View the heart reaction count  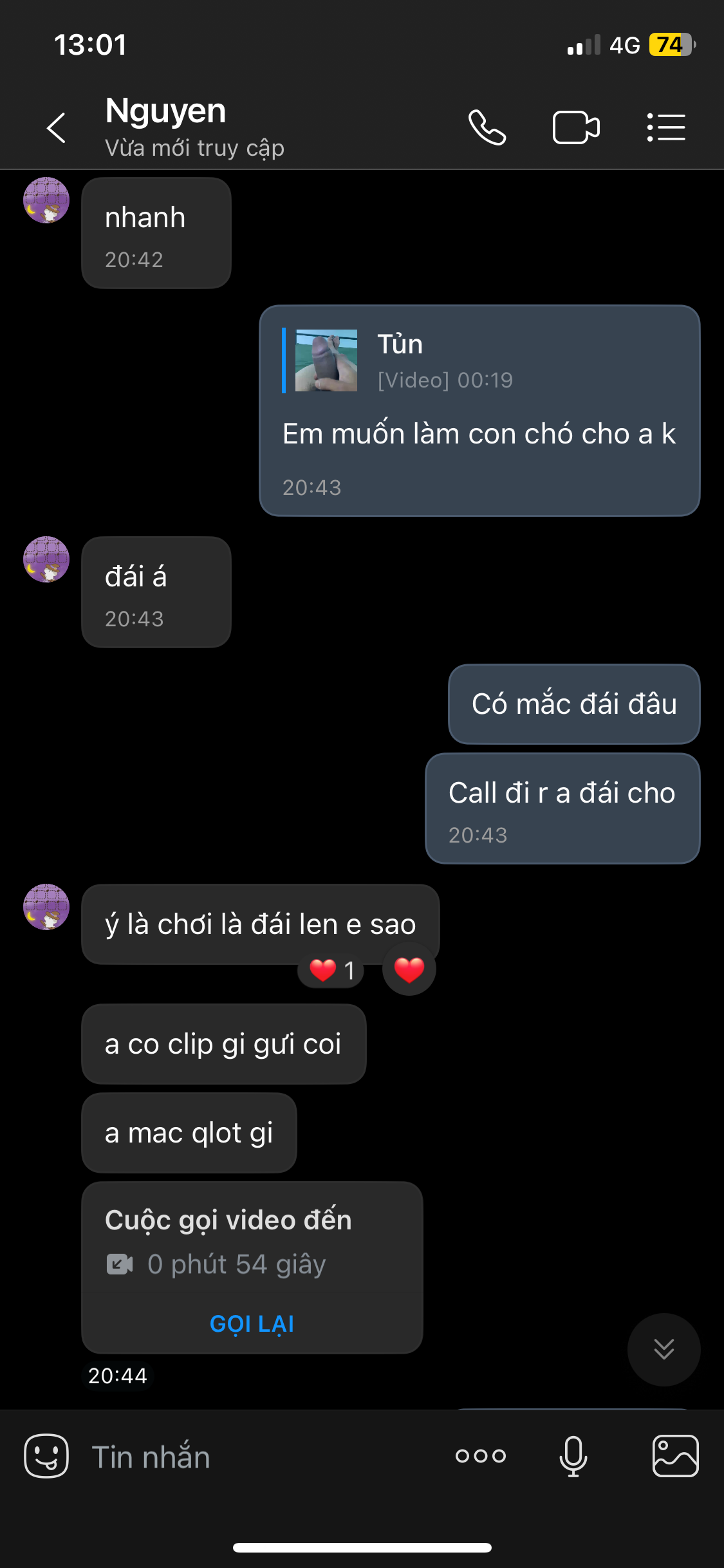[331, 971]
